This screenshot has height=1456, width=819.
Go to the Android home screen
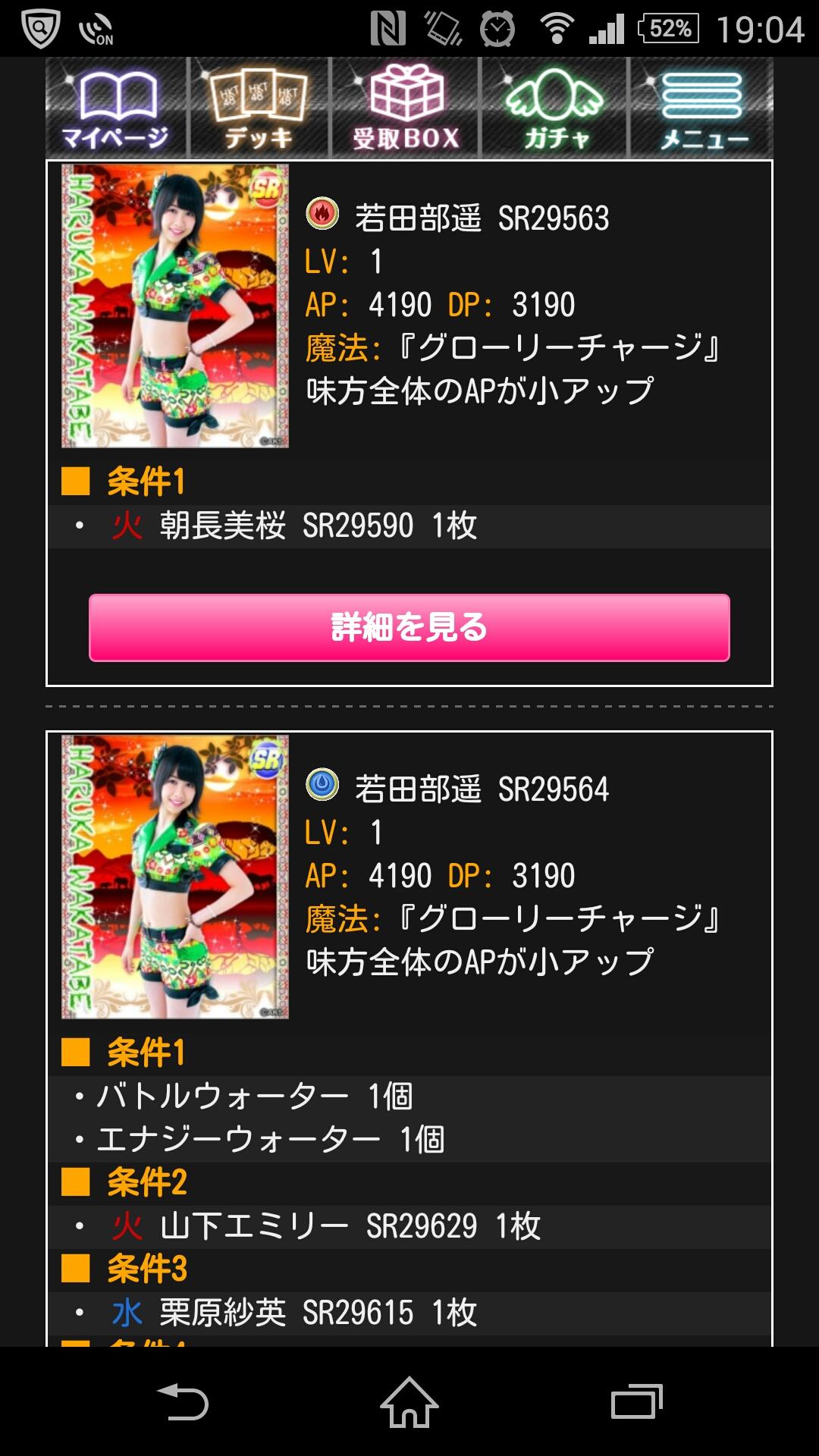coord(409,1401)
